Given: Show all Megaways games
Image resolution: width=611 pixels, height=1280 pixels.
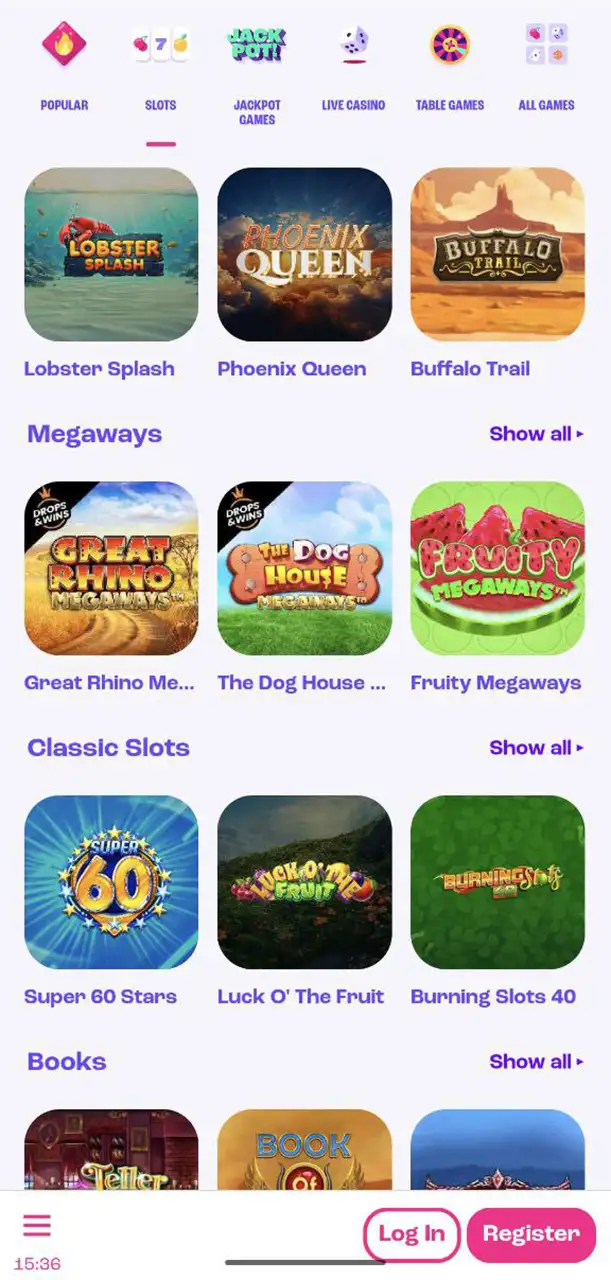Looking at the screenshot, I should pos(536,434).
